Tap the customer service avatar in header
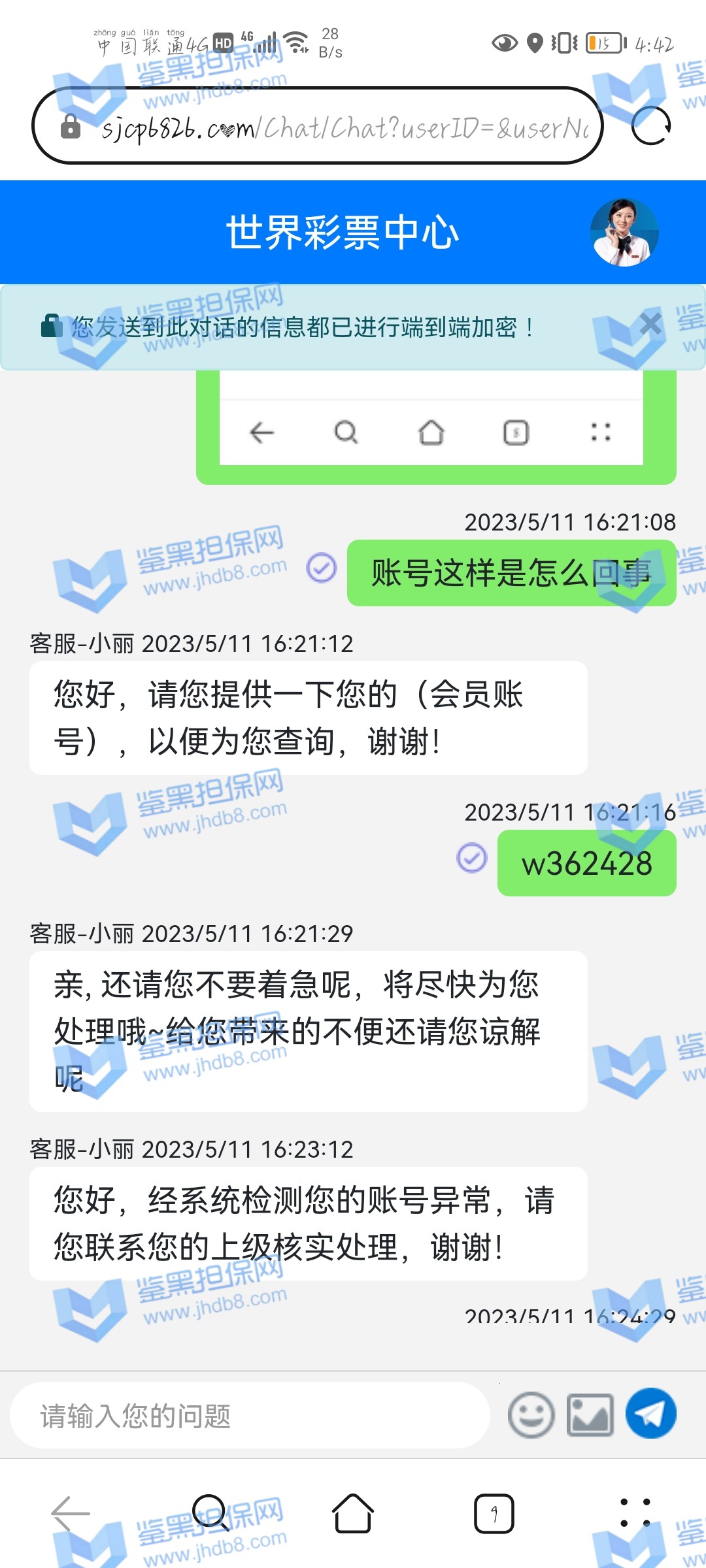This screenshot has height=1568, width=706. 624,233
